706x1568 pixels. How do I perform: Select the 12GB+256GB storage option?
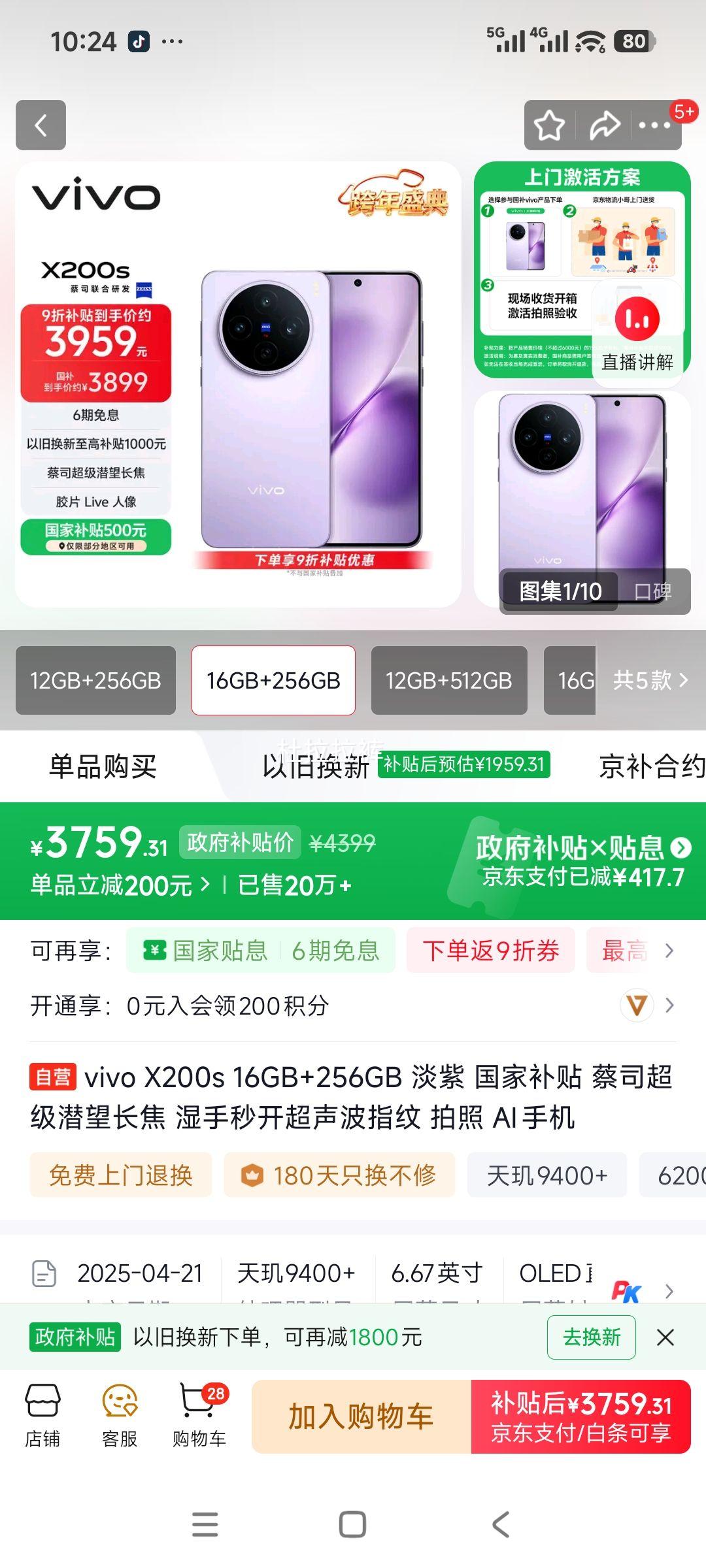pyautogui.click(x=95, y=679)
